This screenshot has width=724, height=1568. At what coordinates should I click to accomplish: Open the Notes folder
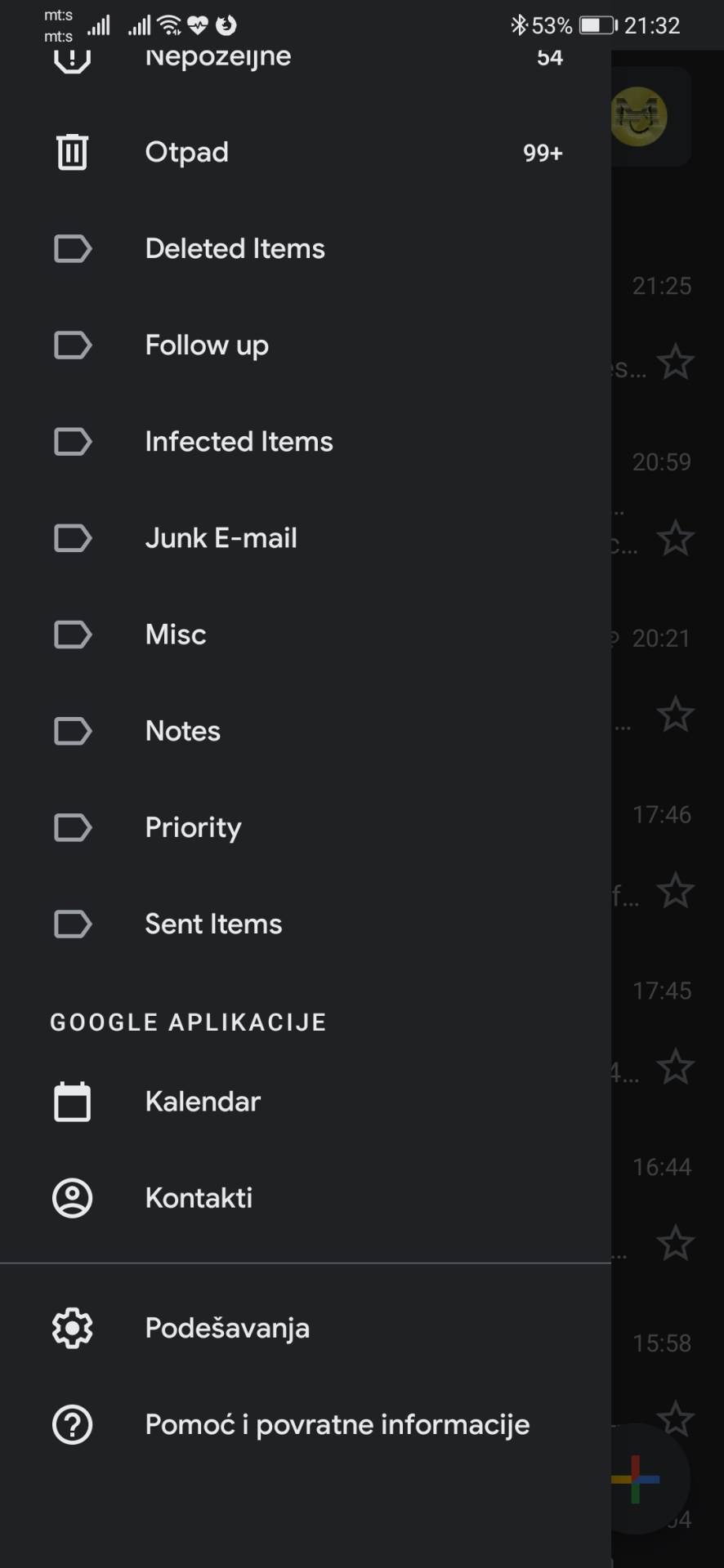[x=181, y=730]
